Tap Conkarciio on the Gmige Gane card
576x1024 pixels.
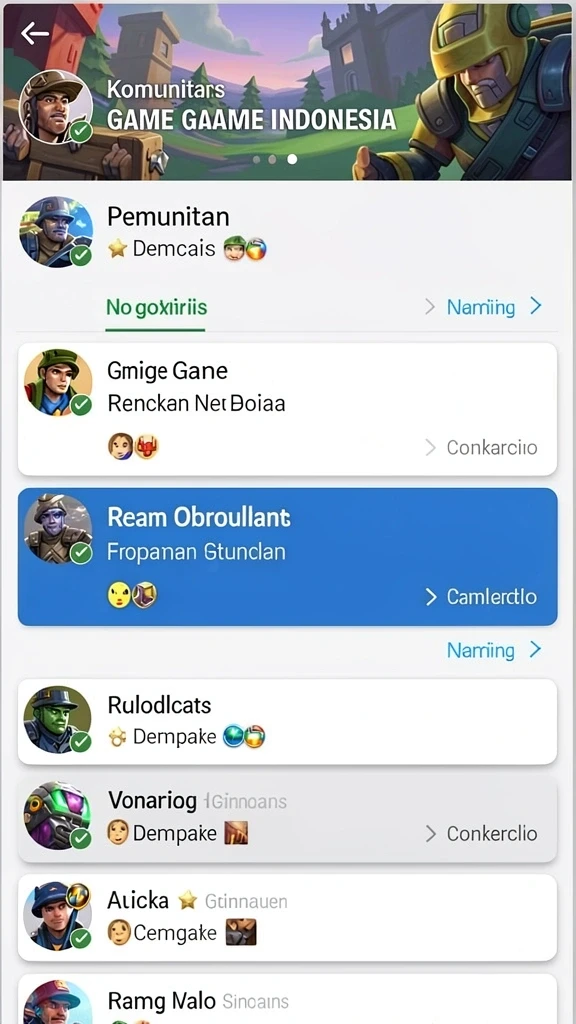pyautogui.click(x=482, y=447)
